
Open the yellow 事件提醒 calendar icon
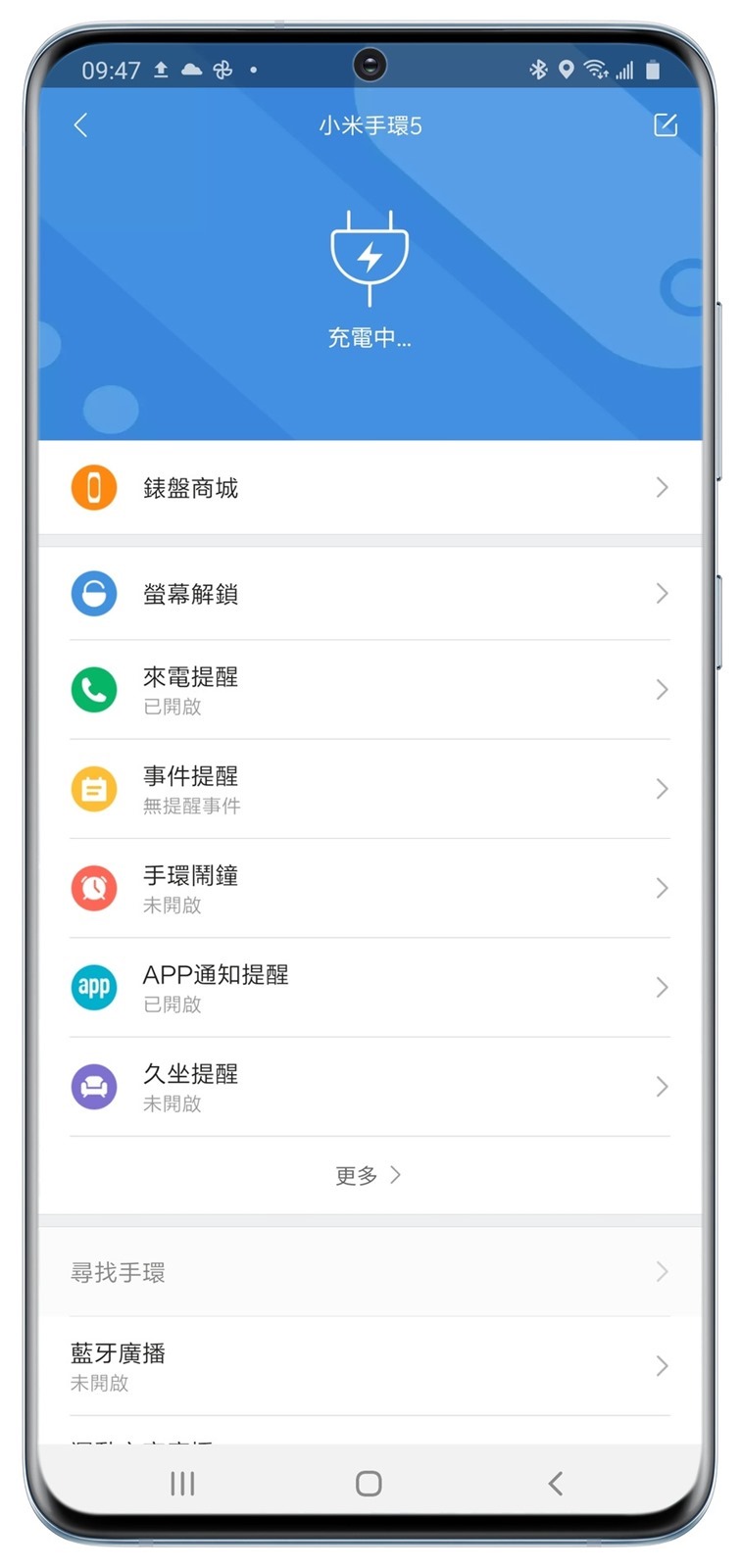pyautogui.click(x=93, y=789)
